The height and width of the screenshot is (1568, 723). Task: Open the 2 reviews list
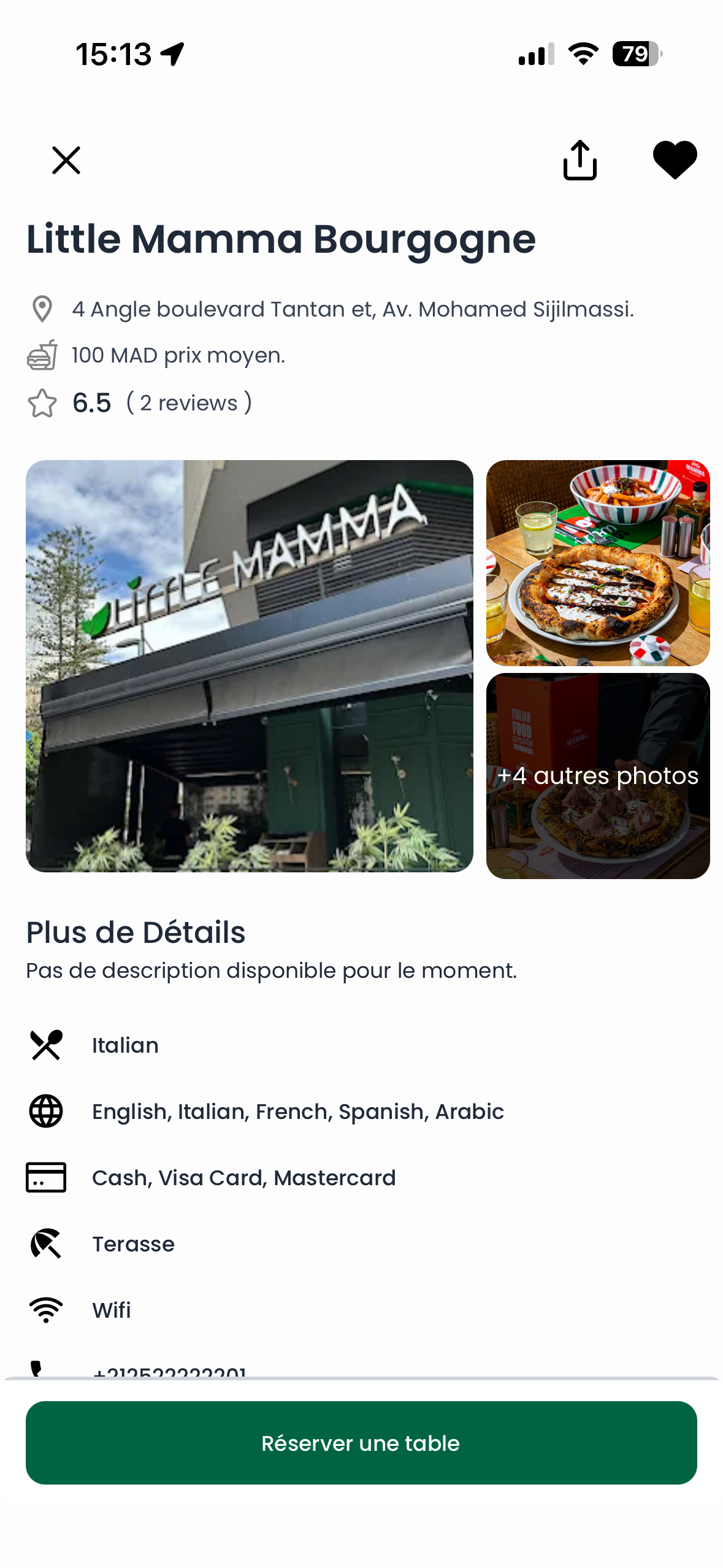[x=188, y=402]
